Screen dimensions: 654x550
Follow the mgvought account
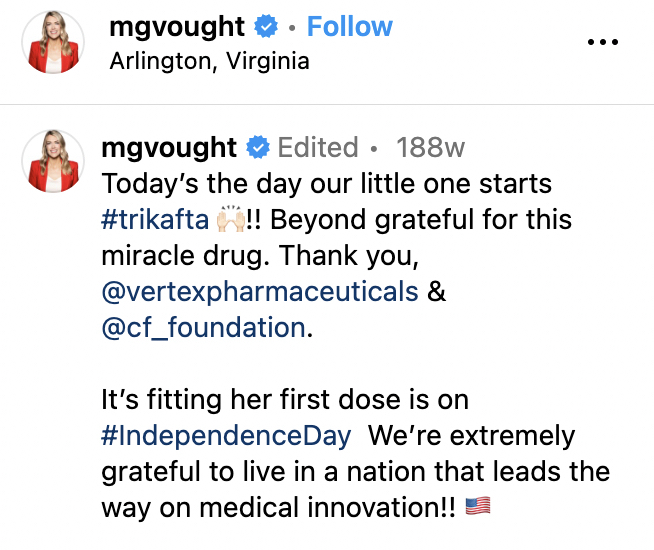click(349, 26)
